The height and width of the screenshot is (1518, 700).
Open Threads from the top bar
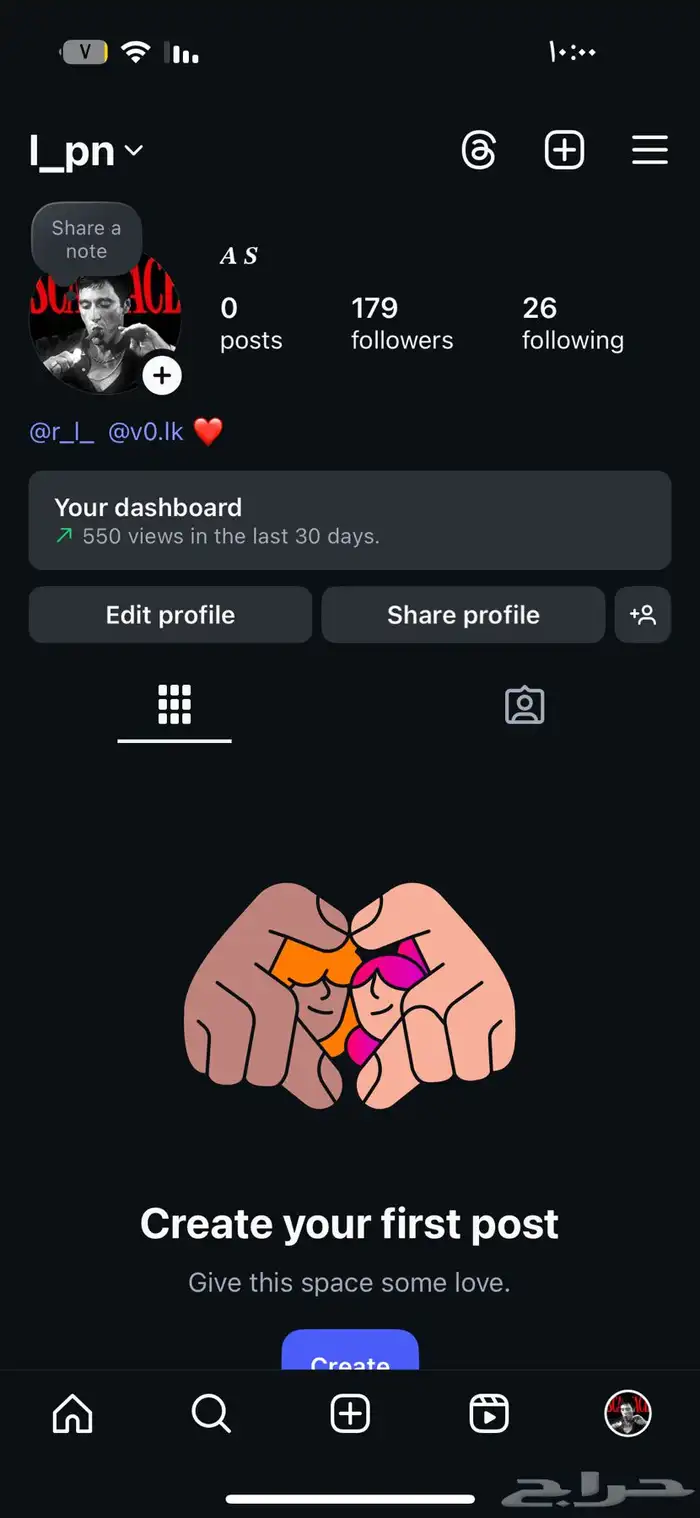click(479, 151)
